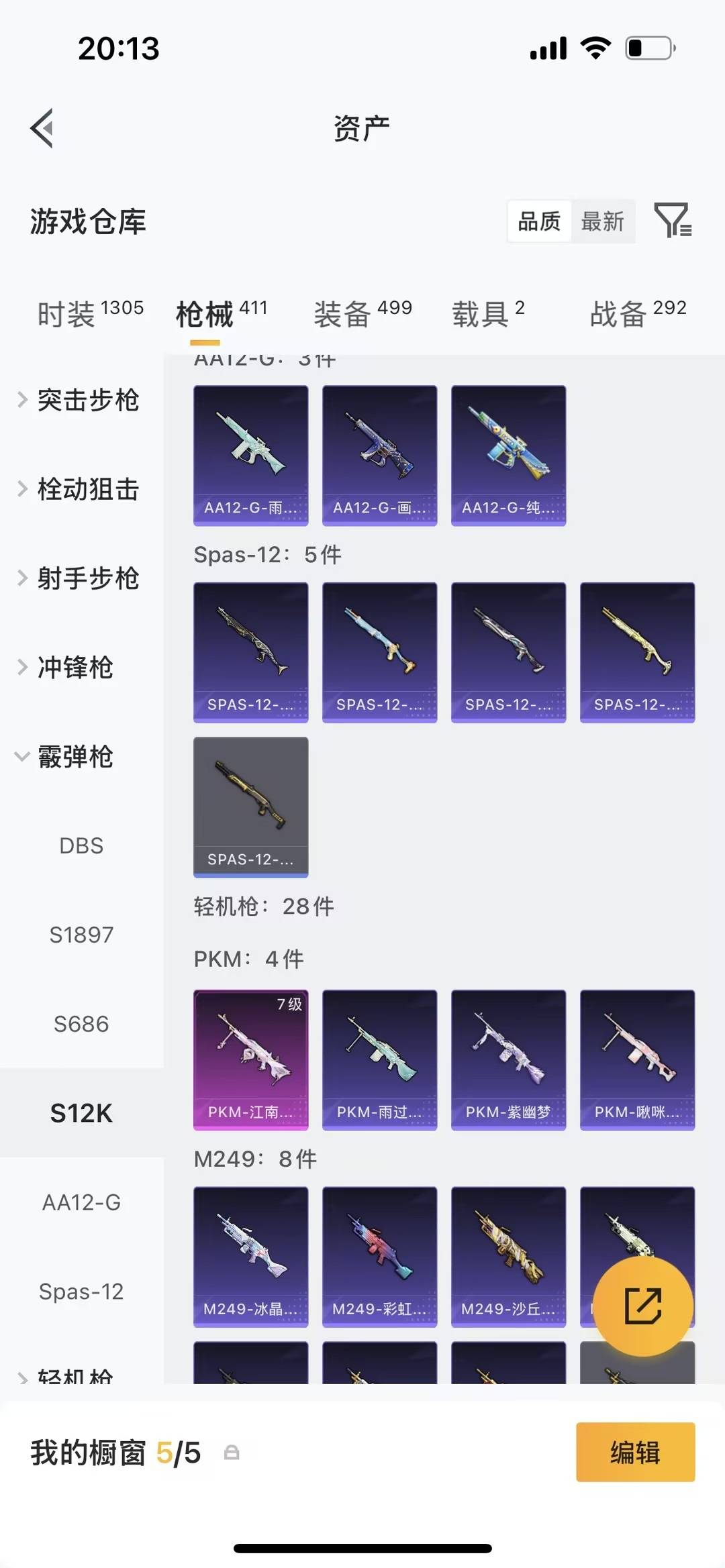Click the back arrow at top left

(x=42, y=129)
